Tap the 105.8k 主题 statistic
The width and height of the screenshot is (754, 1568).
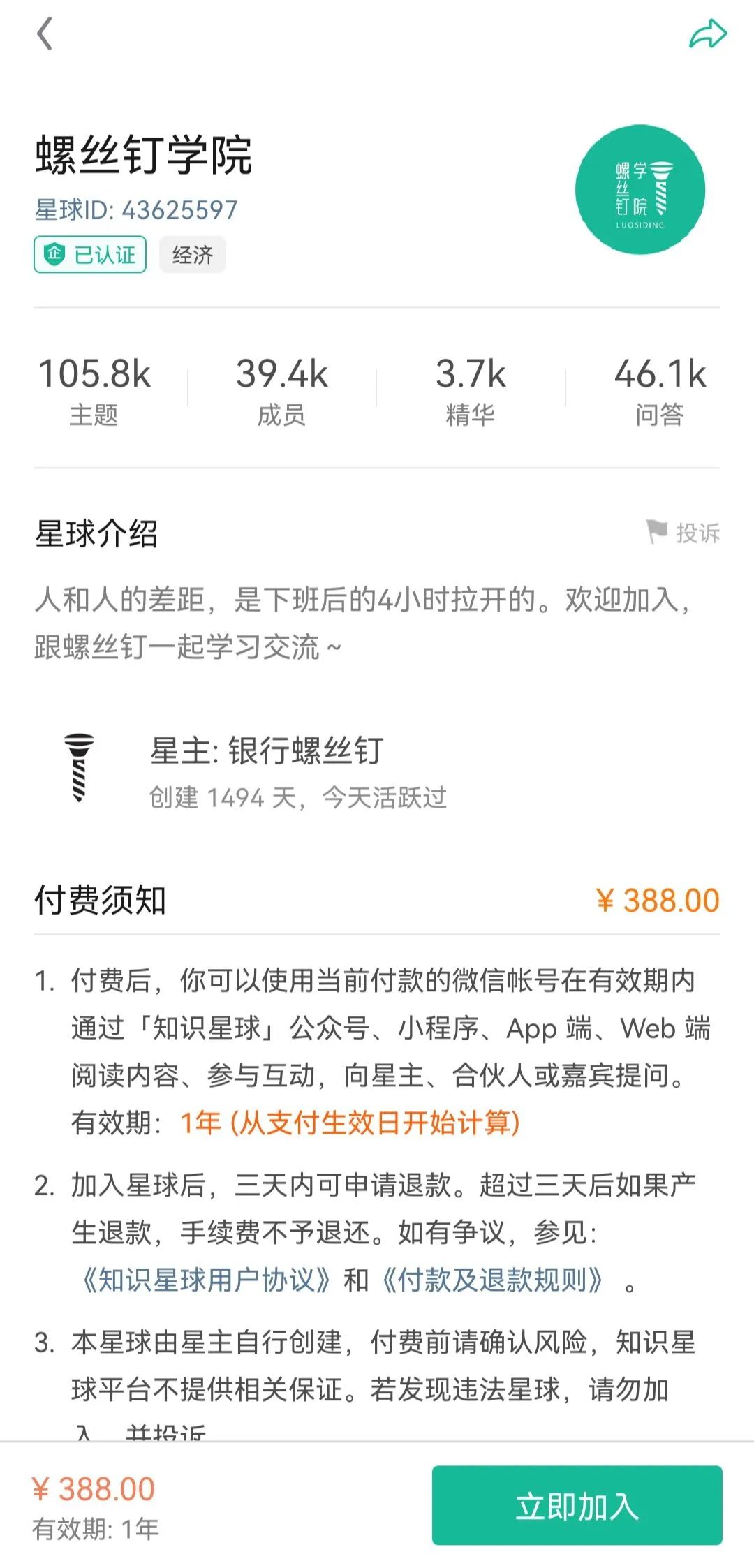(x=96, y=390)
